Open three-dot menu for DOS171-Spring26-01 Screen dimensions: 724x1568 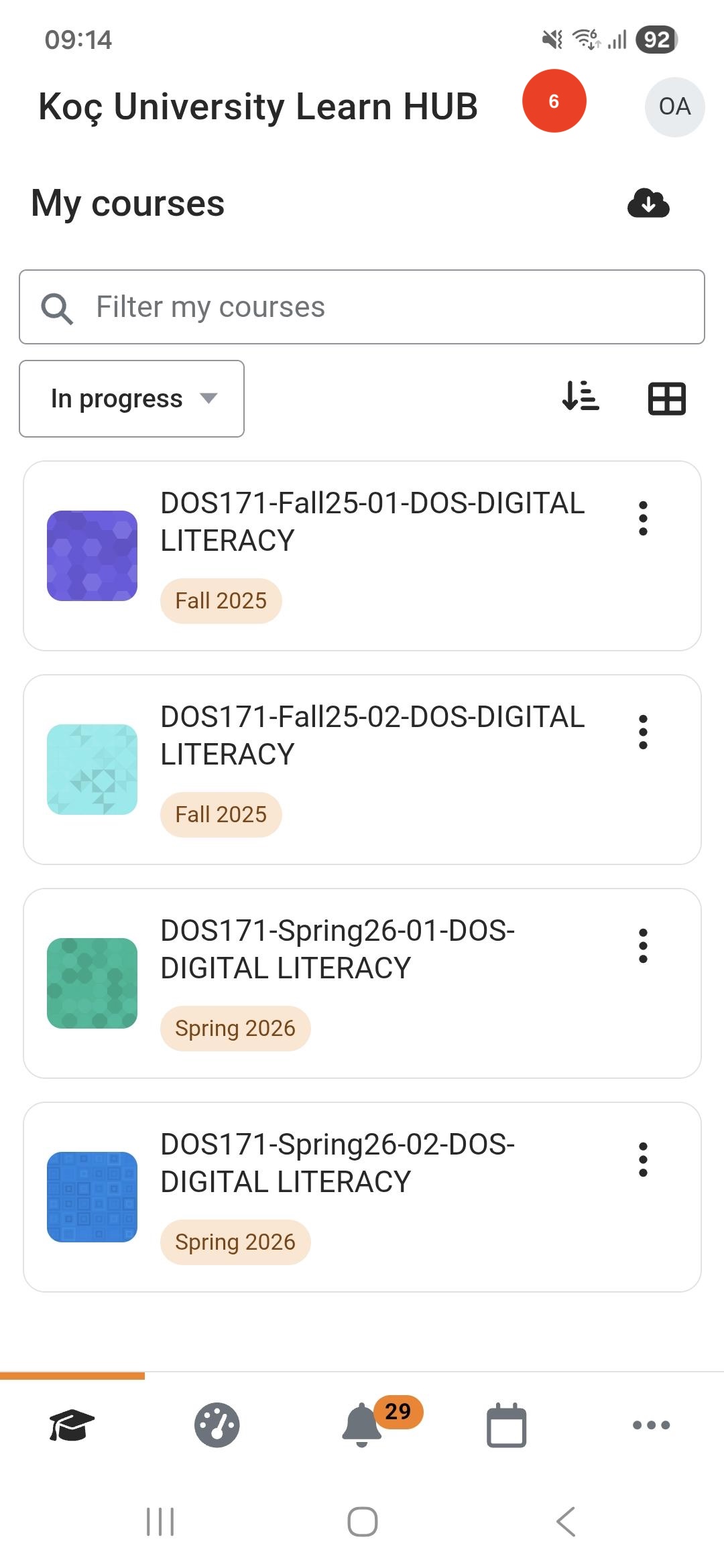[x=643, y=945]
